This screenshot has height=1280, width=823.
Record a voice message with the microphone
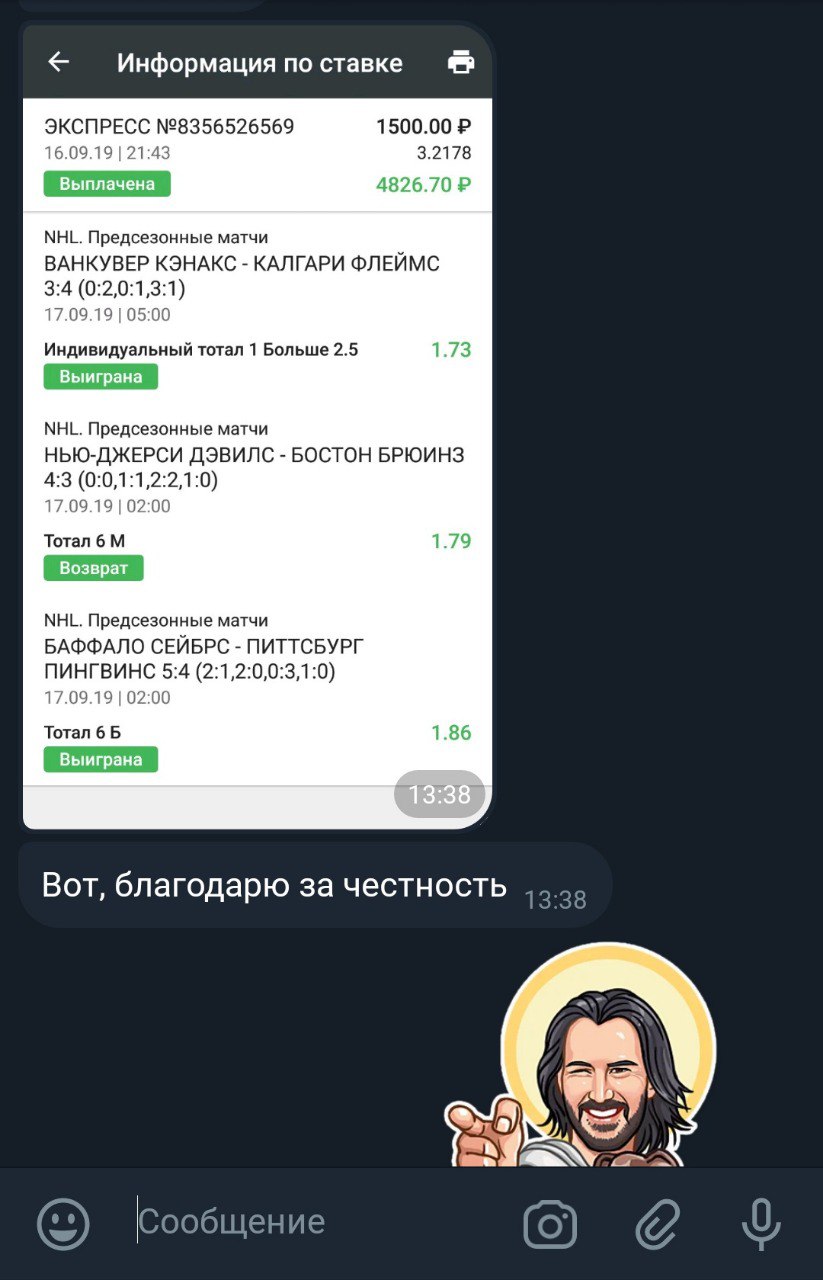(761, 1223)
